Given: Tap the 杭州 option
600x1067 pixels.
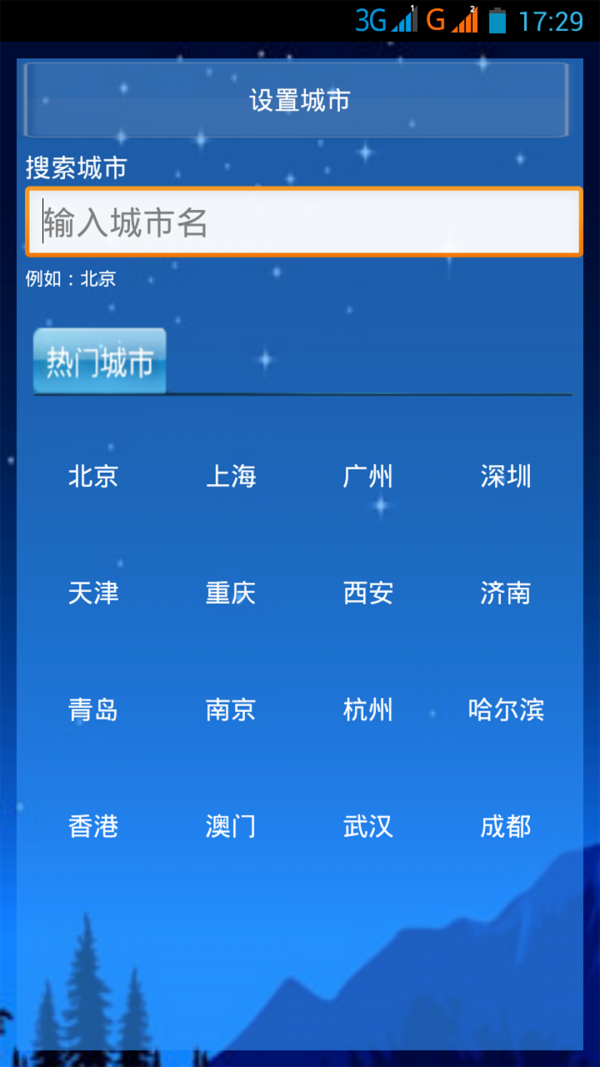Looking at the screenshot, I should coord(368,710).
